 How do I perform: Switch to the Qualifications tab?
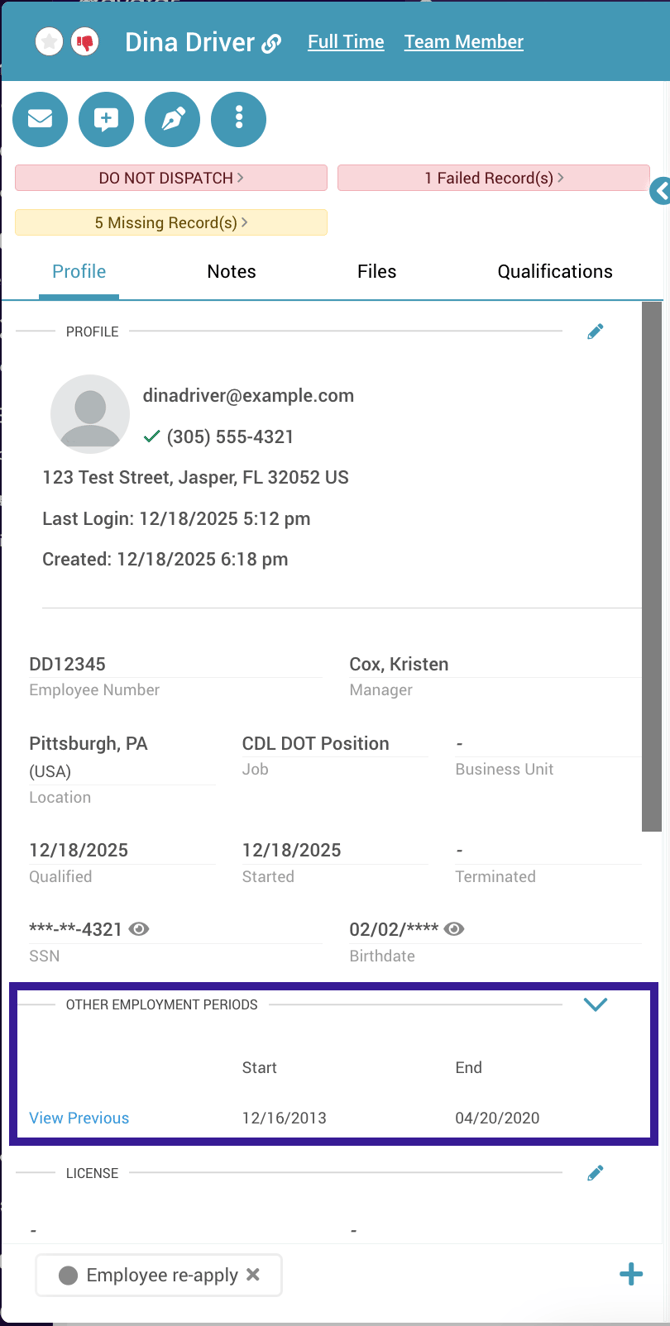[x=555, y=272]
